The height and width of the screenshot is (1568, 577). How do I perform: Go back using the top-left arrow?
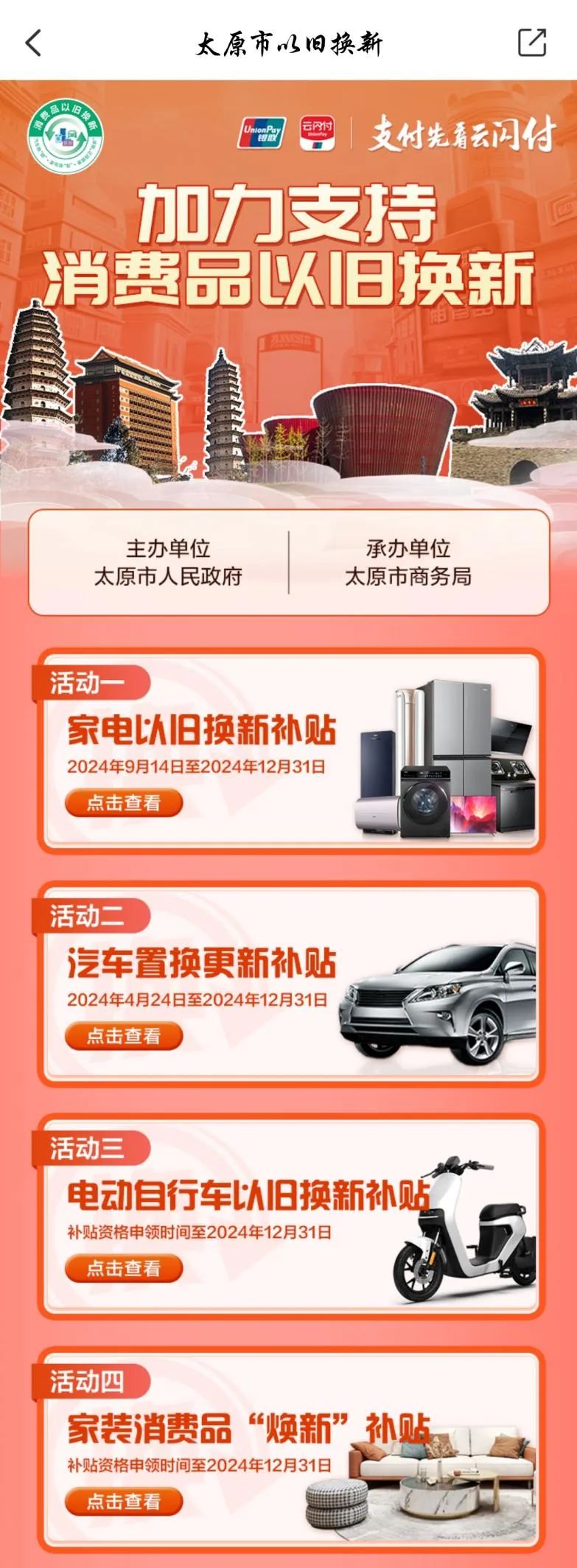pos(33,43)
